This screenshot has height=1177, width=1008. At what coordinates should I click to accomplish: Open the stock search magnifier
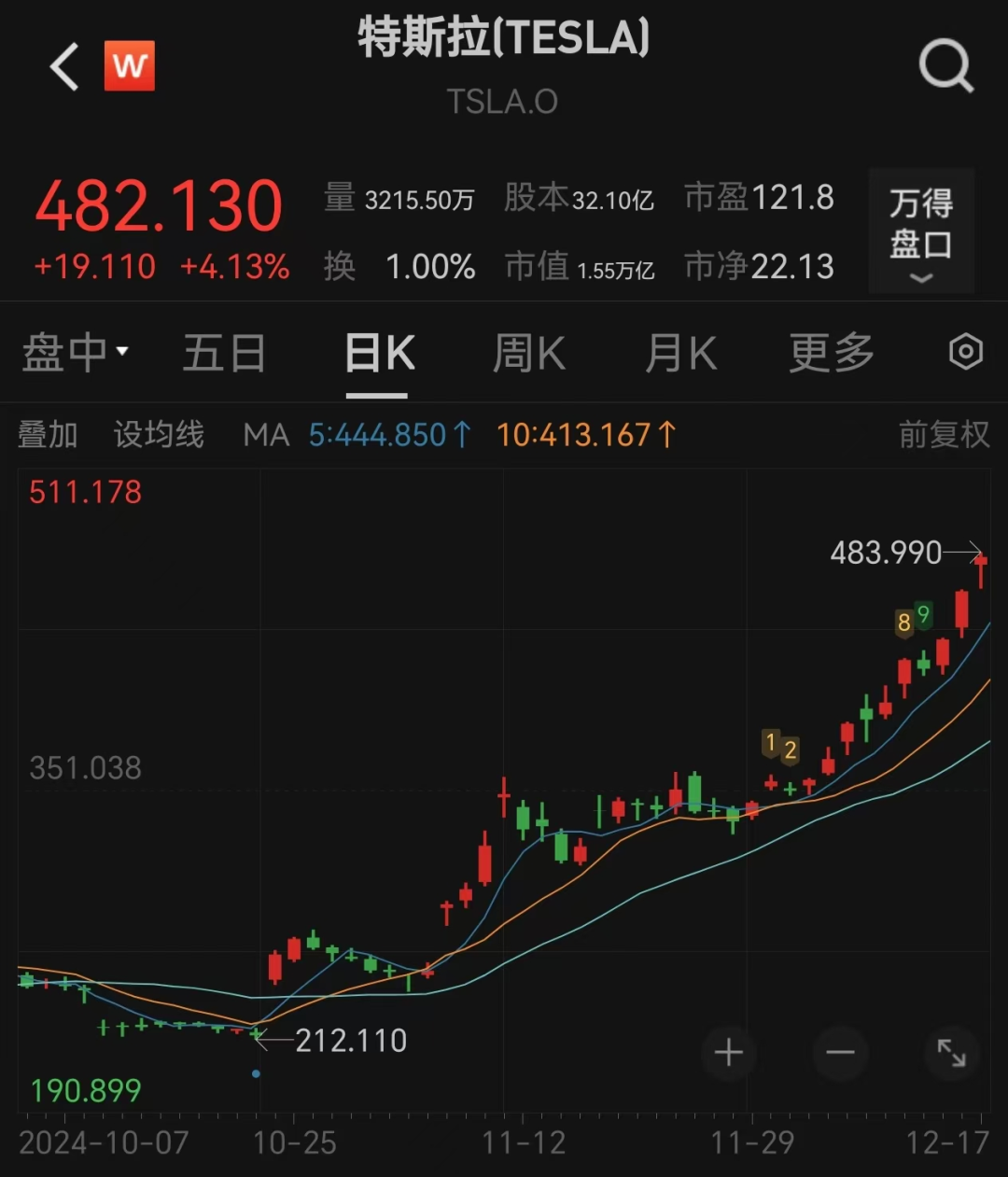tap(945, 66)
